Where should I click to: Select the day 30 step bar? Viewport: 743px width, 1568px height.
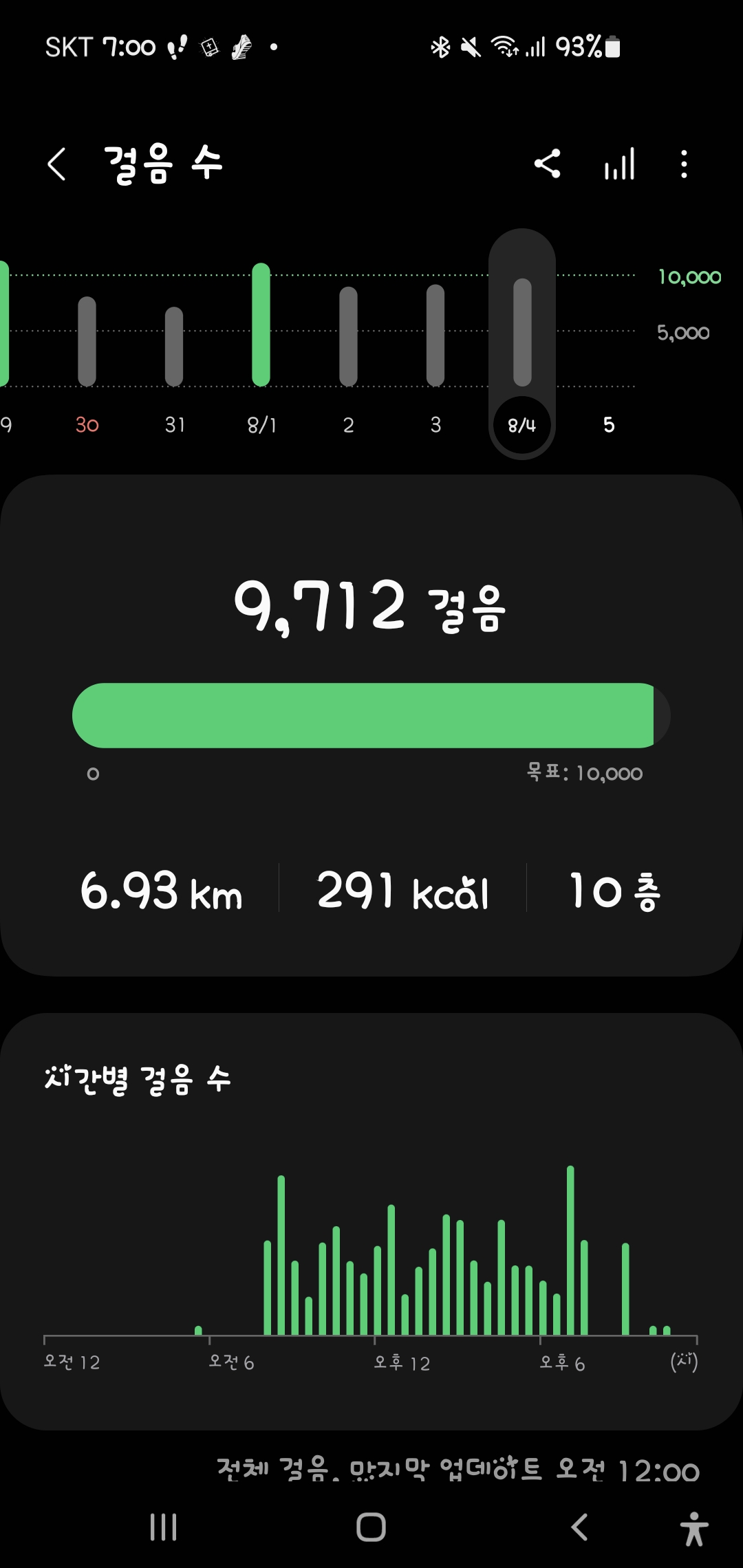click(87, 341)
